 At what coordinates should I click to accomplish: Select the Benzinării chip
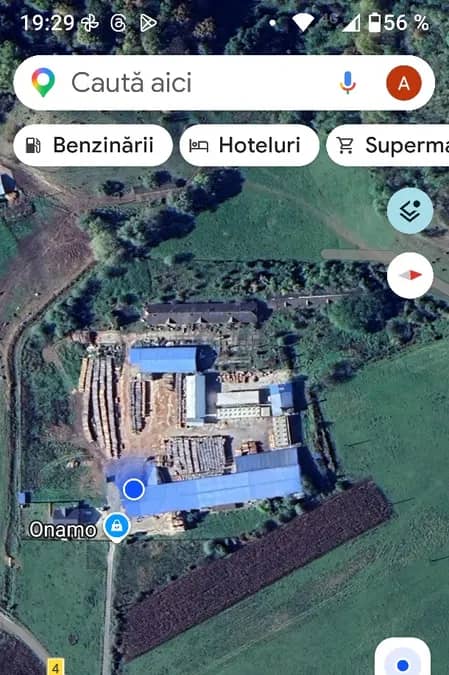tap(93, 145)
